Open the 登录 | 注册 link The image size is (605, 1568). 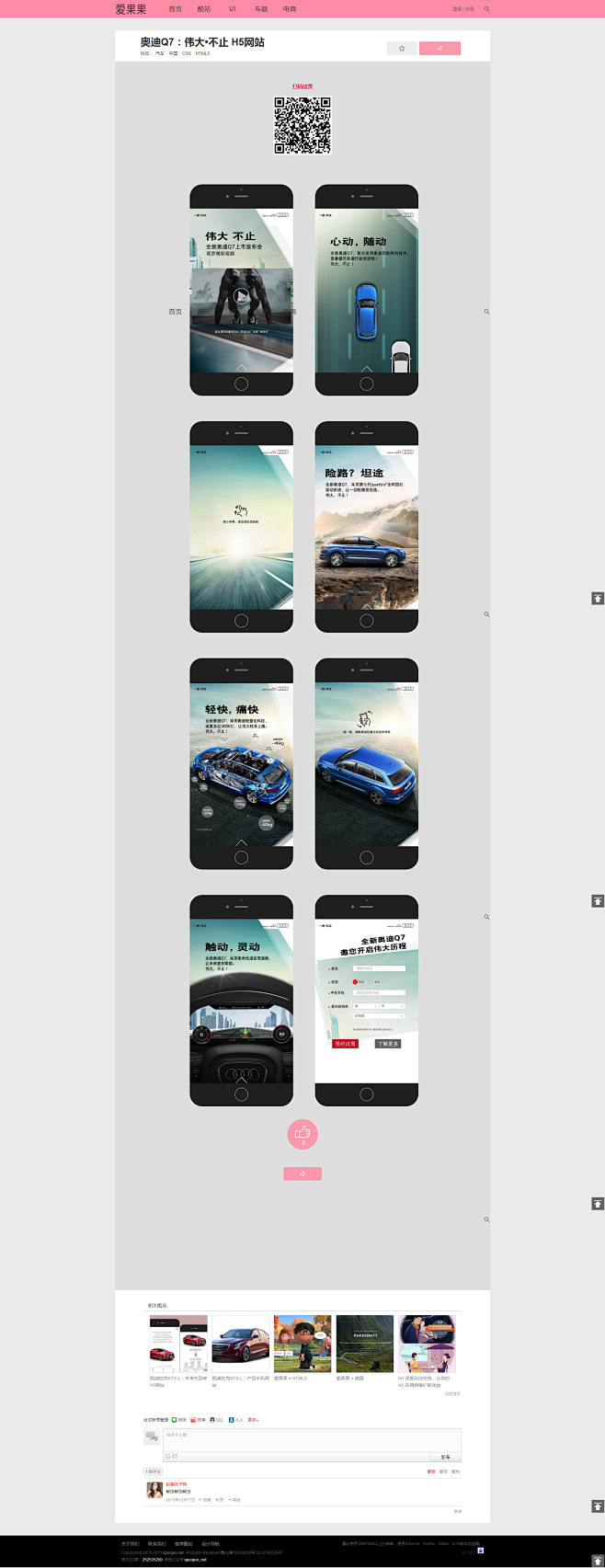(x=463, y=9)
